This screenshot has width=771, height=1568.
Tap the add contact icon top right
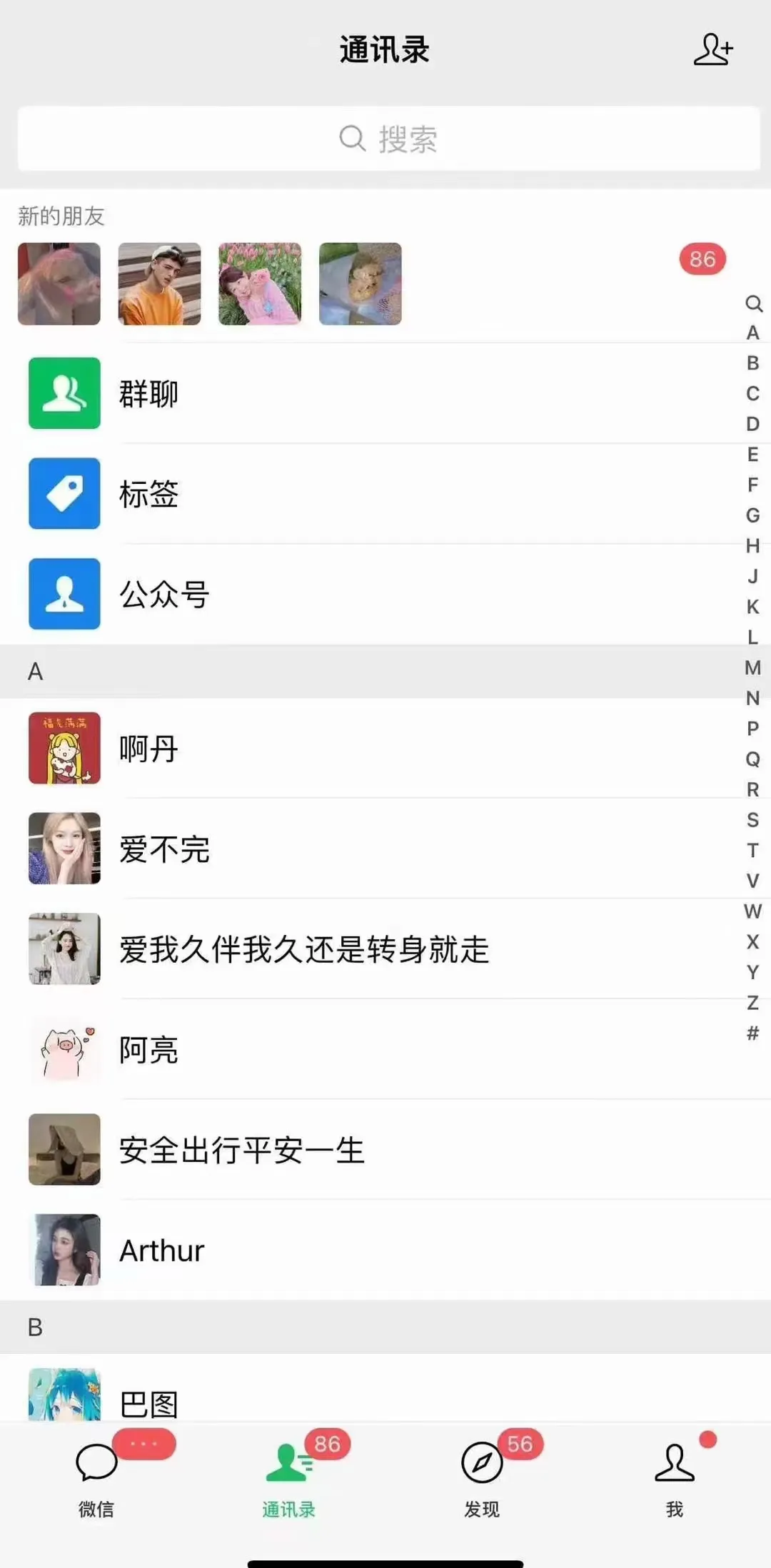[714, 50]
